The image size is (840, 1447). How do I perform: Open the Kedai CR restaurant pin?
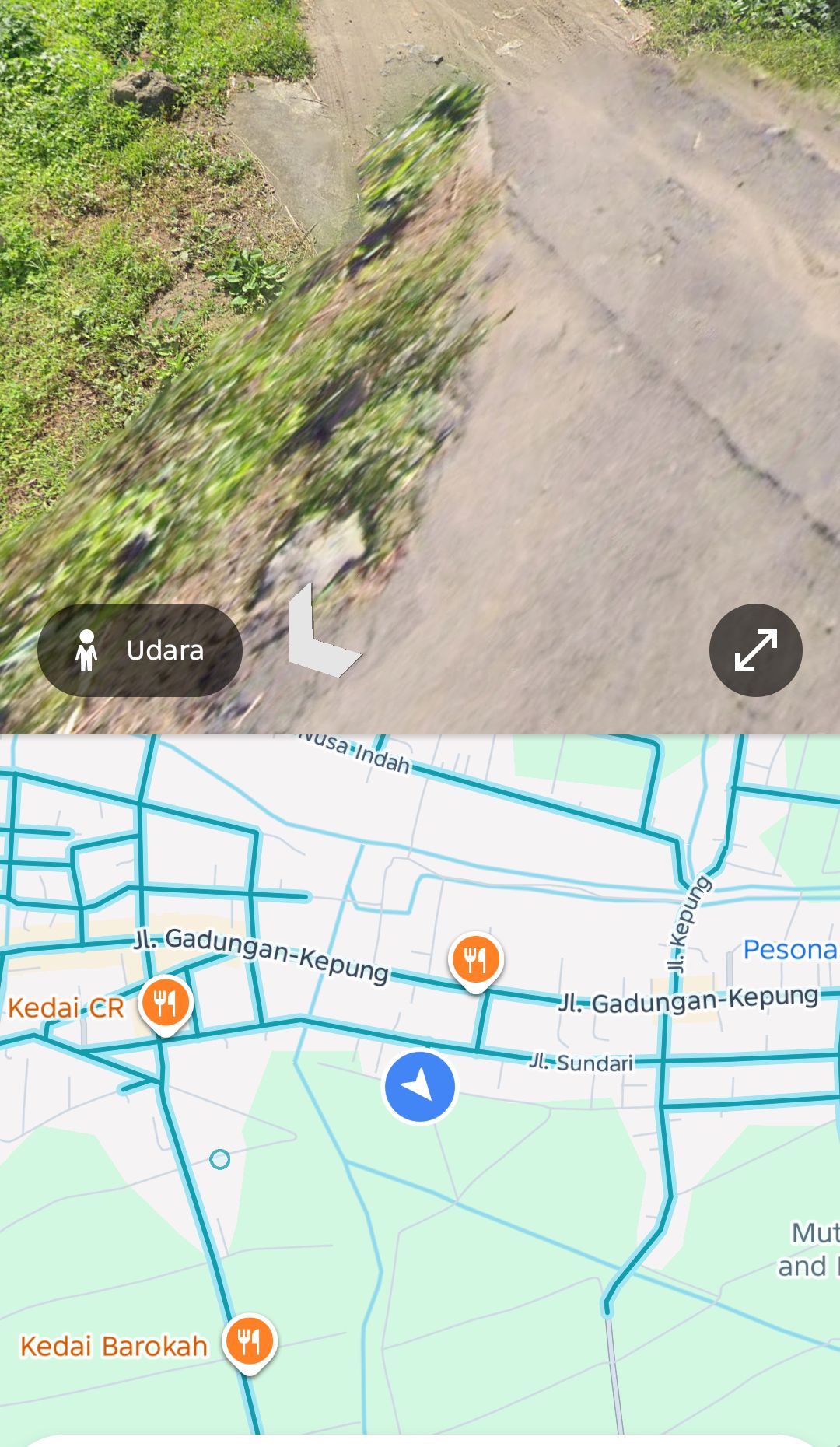165,1004
